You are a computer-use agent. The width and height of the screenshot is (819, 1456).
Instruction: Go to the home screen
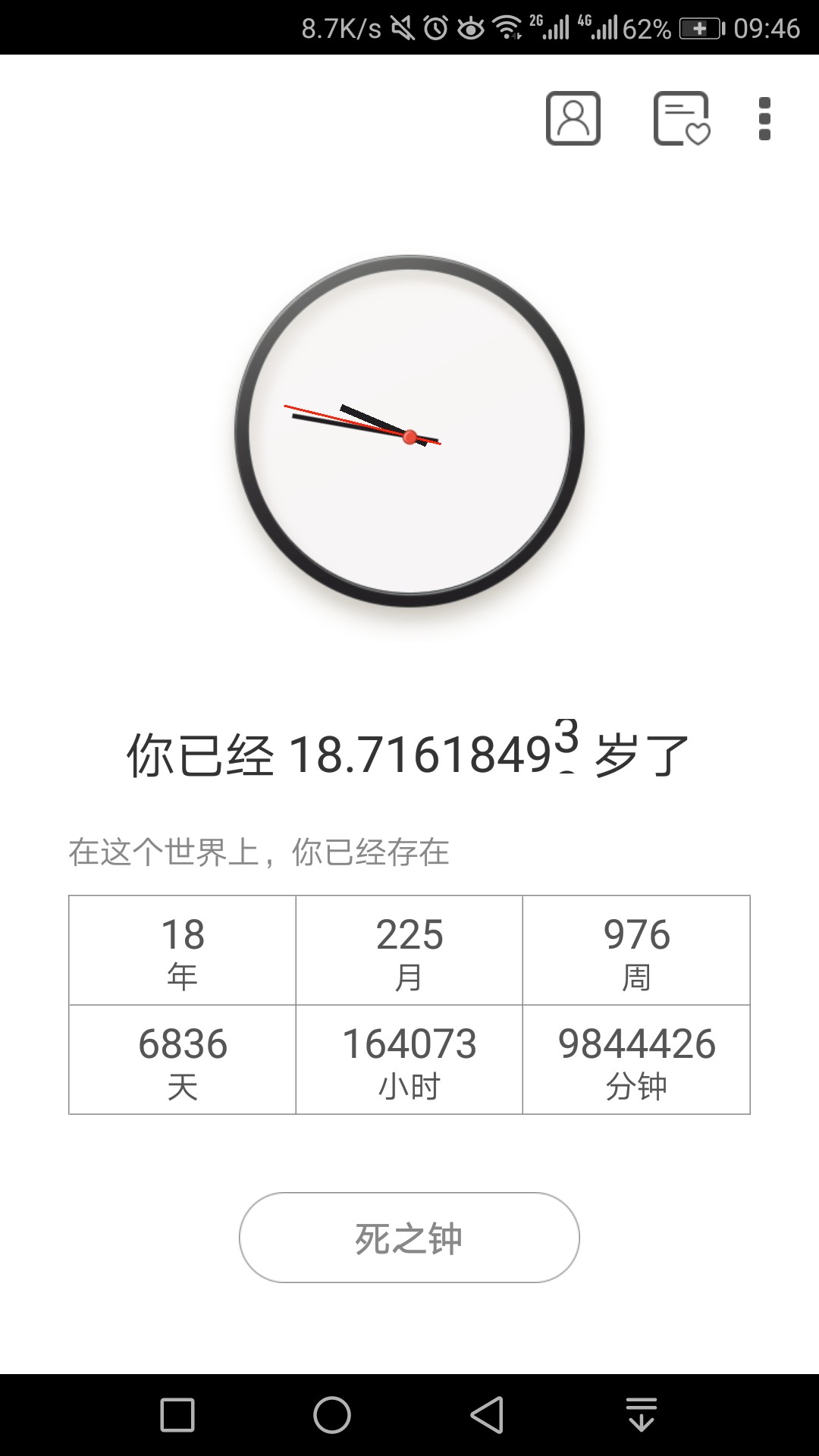point(332,1415)
